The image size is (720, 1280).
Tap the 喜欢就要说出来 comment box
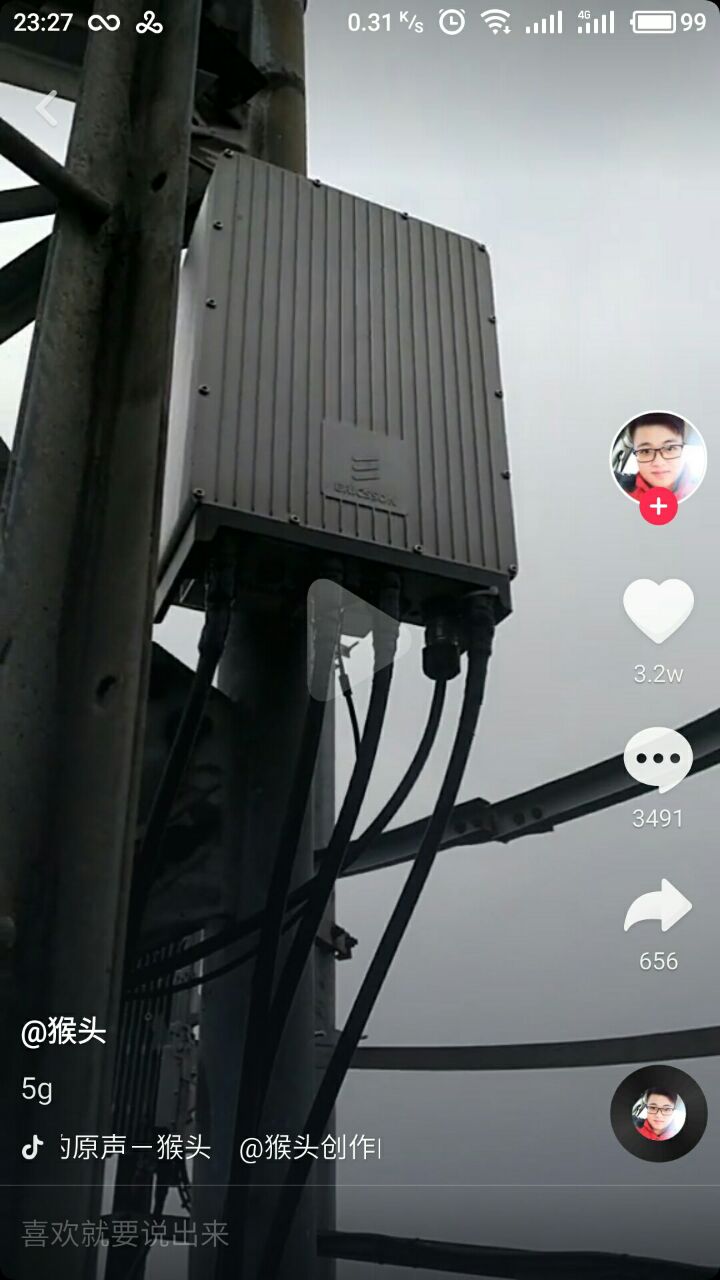point(126,1234)
